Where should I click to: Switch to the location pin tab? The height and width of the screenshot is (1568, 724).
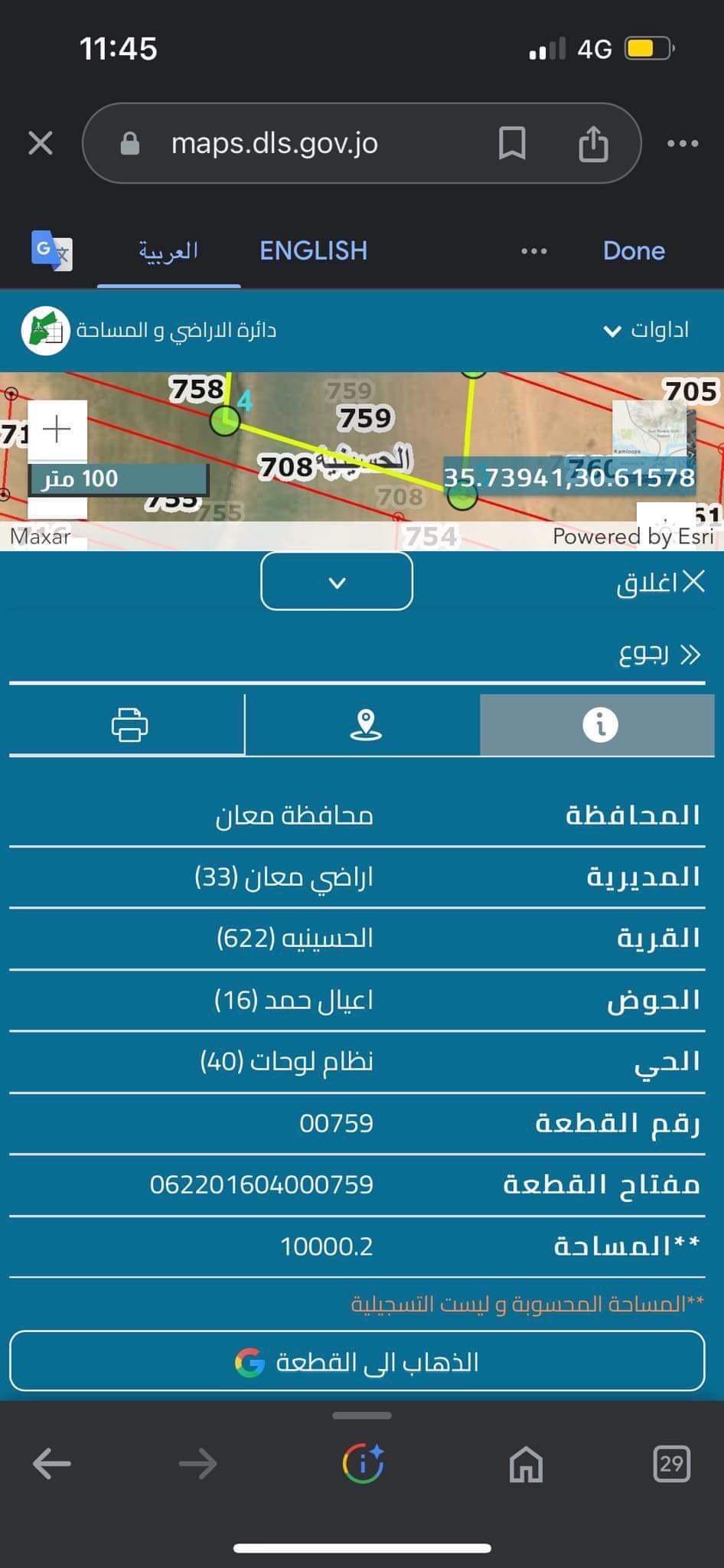coord(365,725)
